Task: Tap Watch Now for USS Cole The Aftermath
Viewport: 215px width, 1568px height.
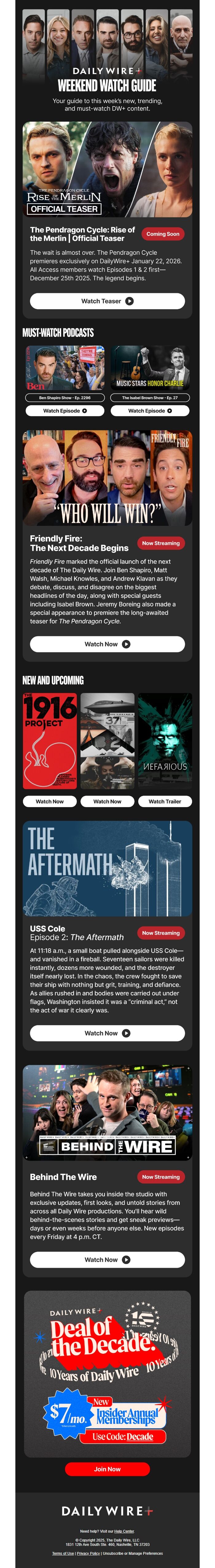Action: click(x=107, y=1032)
